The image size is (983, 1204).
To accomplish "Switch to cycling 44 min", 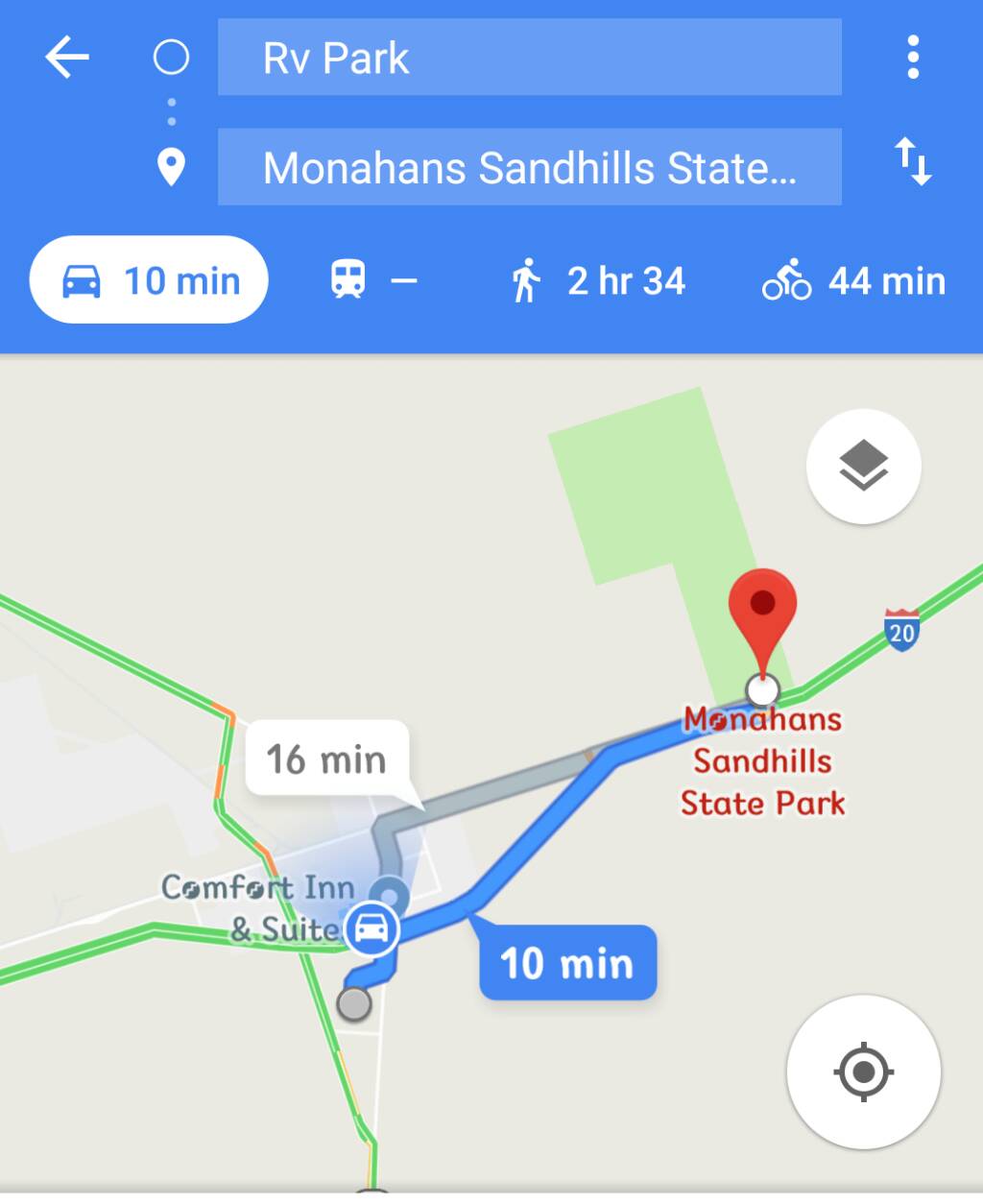I will coord(853,281).
